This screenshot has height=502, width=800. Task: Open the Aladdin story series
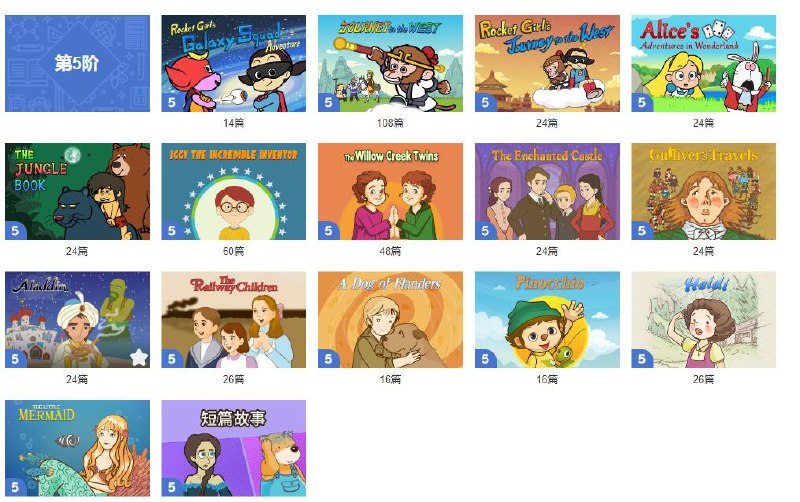77,319
